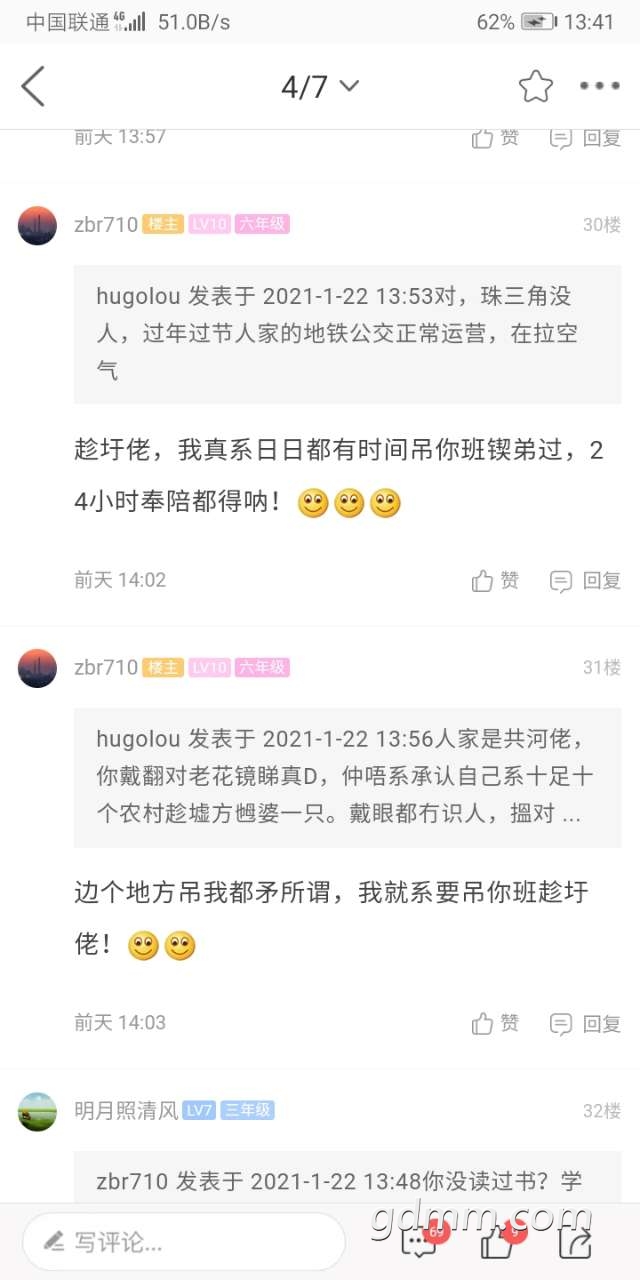Tap the 写评论 comment input box
Viewport: 640px width, 1280px height.
tap(184, 1242)
